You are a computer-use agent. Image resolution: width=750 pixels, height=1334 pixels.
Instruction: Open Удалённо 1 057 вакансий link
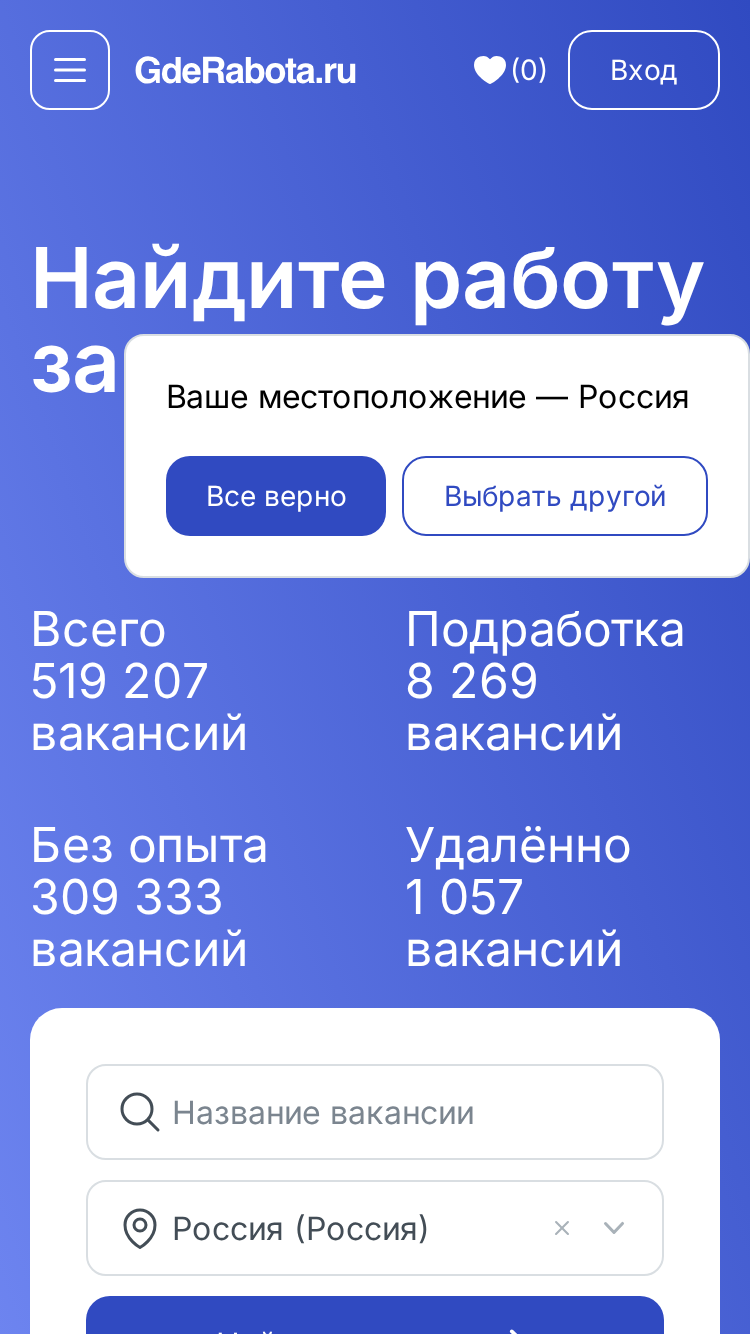[518, 897]
